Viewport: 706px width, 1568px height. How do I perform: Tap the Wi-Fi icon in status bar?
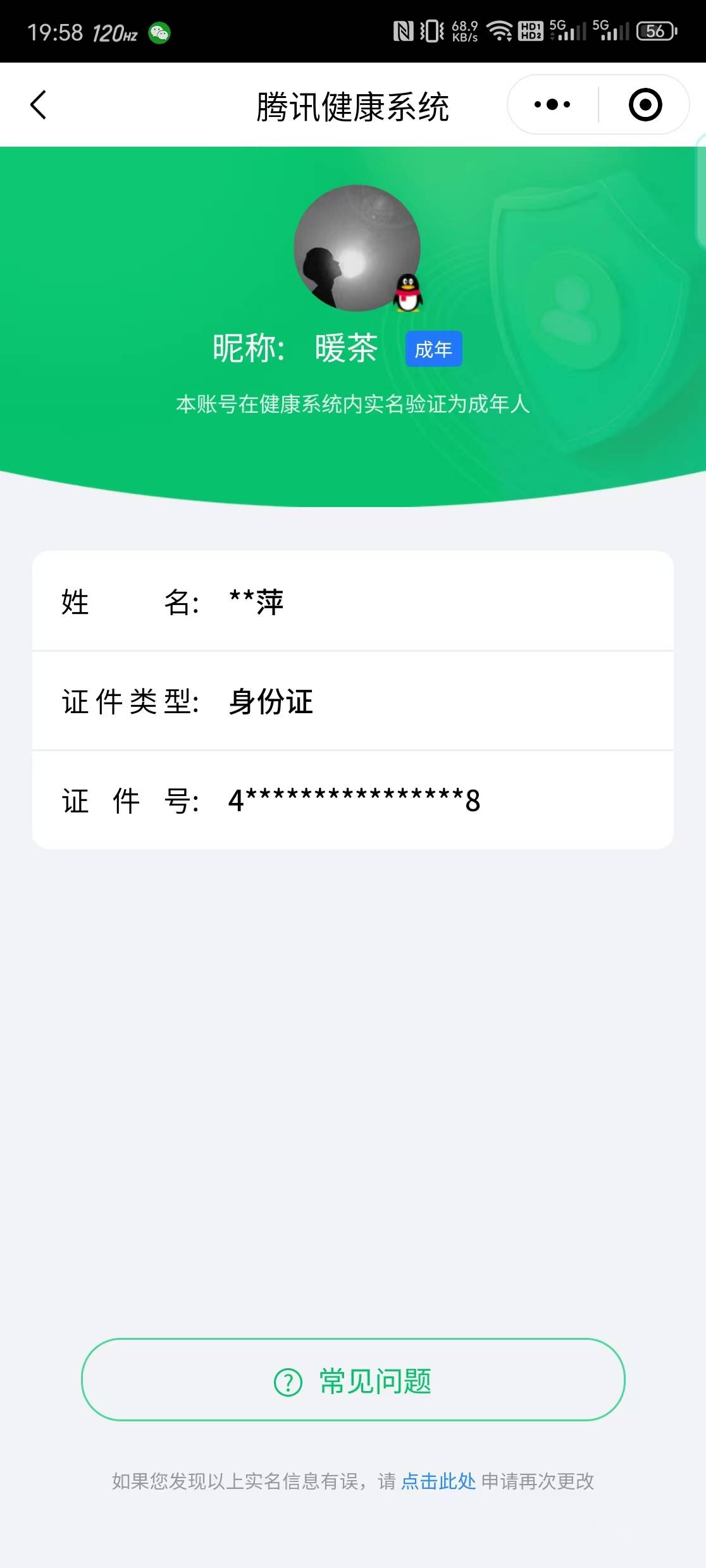point(500,30)
